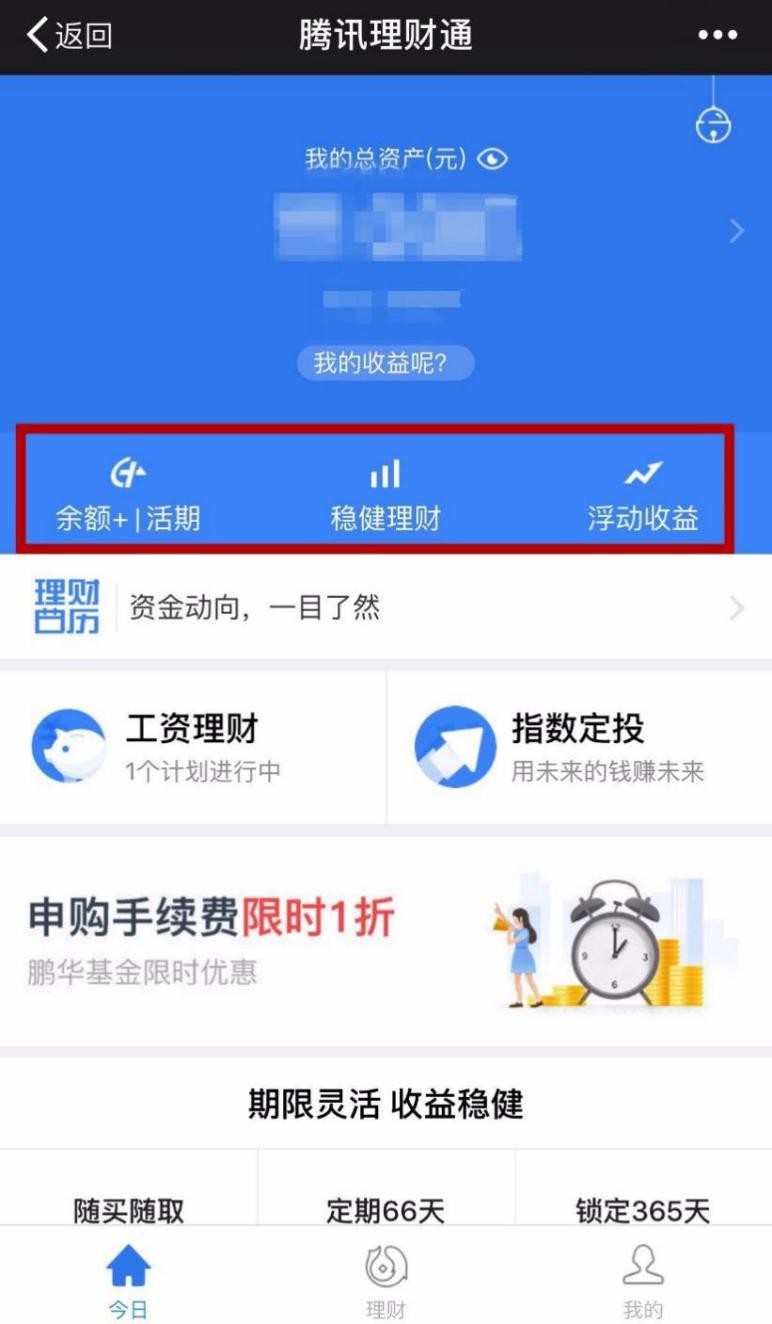This screenshot has height=1324, width=772.
Task: Toggle total assets visibility eye icon
Action: (492, 159)
